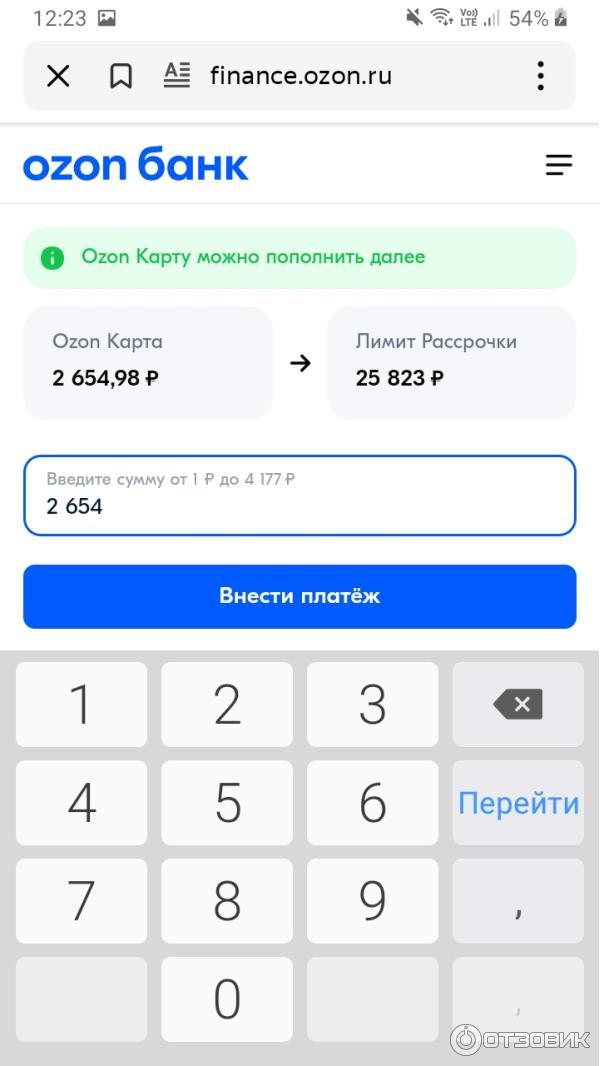Type digit 5 on the keypad
Viewport: 600px width, 1066px height.
[227, 803]
